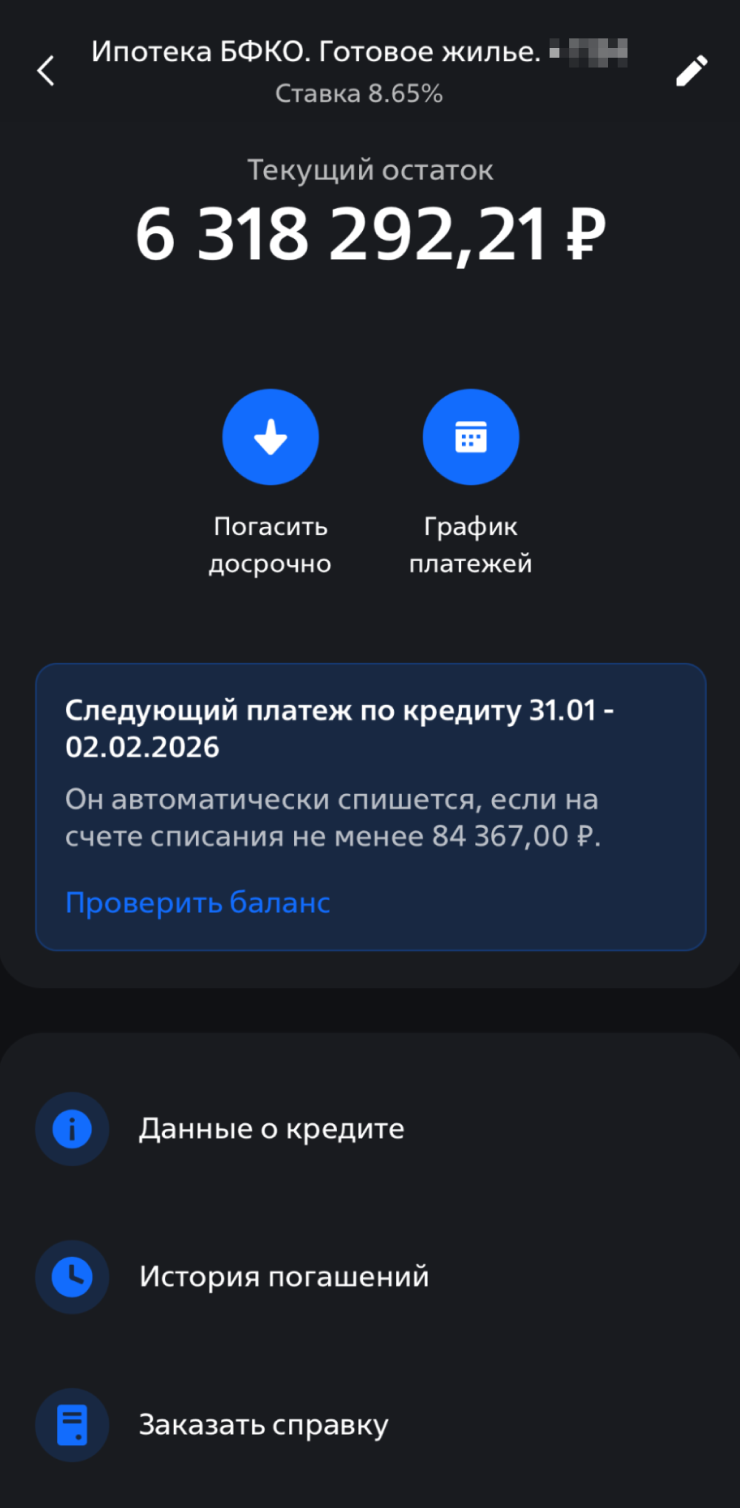Follow the Проверить баланс link

click(197, 902)
